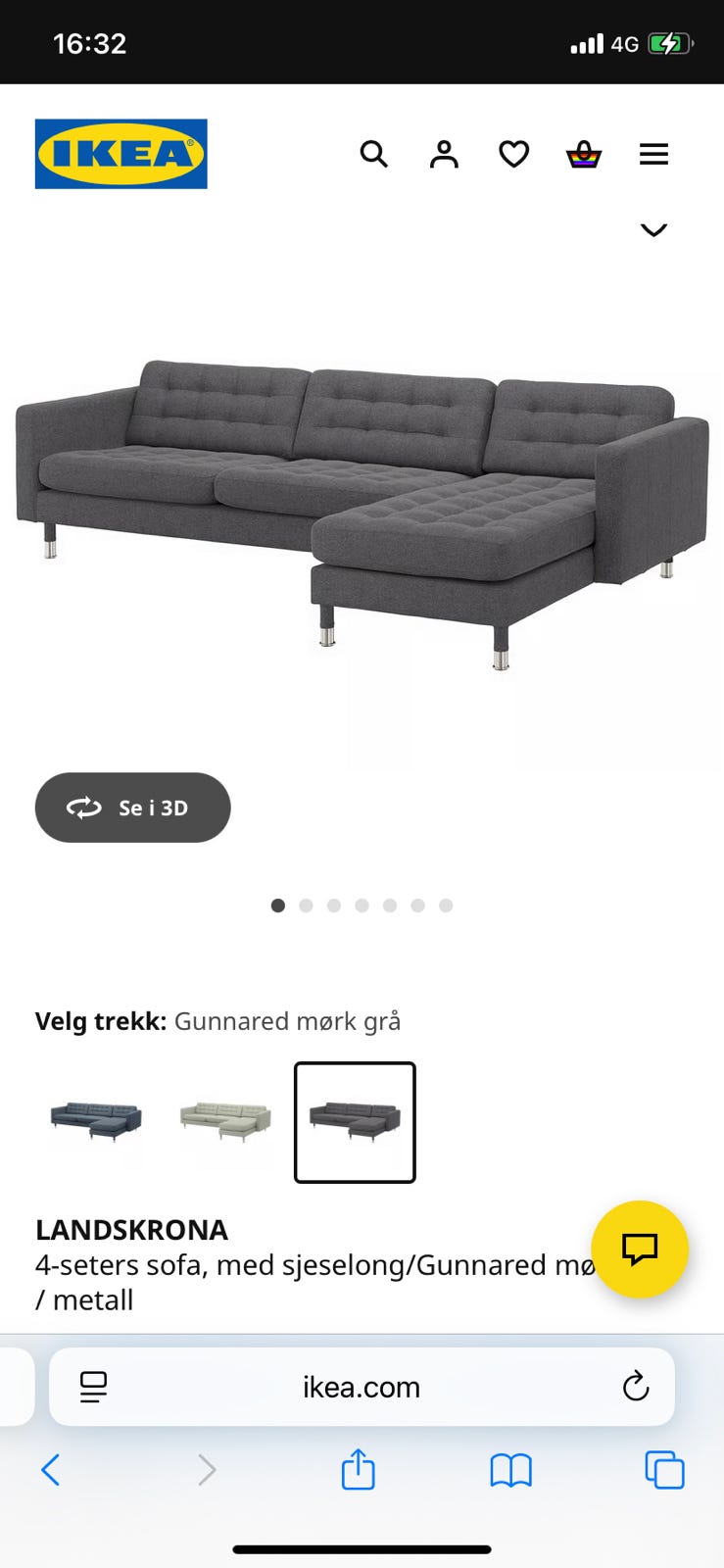The height and width of the screenshot is (1568, 724).
Task: Open the main LANDSKRONA sofa image
Action: (362, 514)
